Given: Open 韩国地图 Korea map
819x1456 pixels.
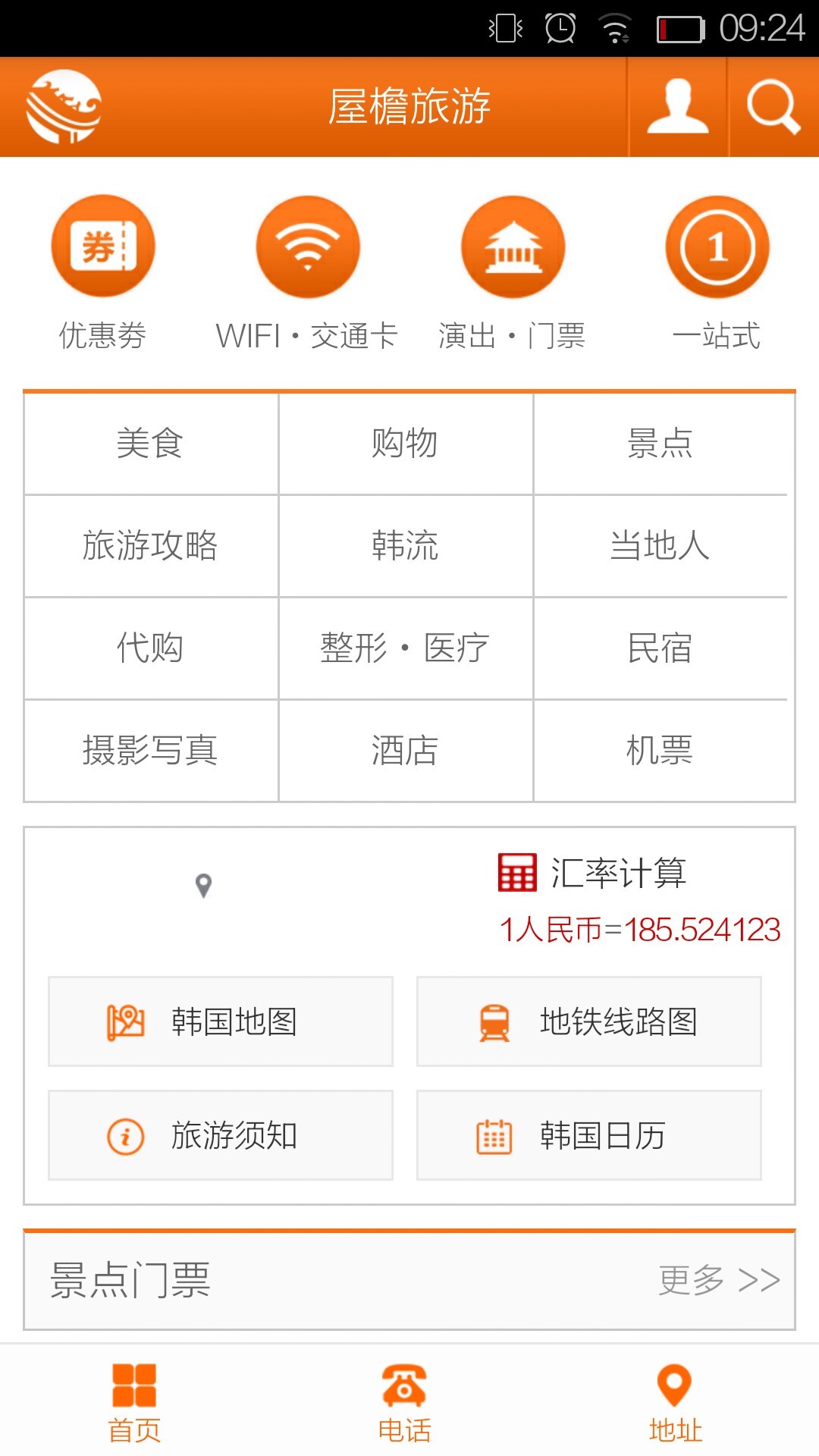Looking at the screenshot, I should 221,1021.
